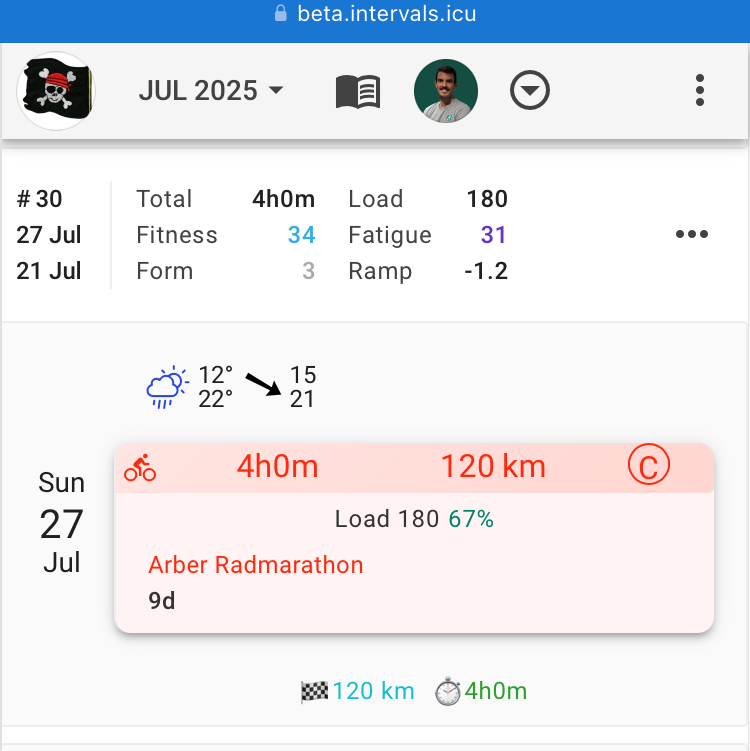Open week 30 options ellipsis
The image size is (750, 751).
click(x=692, y=235)
